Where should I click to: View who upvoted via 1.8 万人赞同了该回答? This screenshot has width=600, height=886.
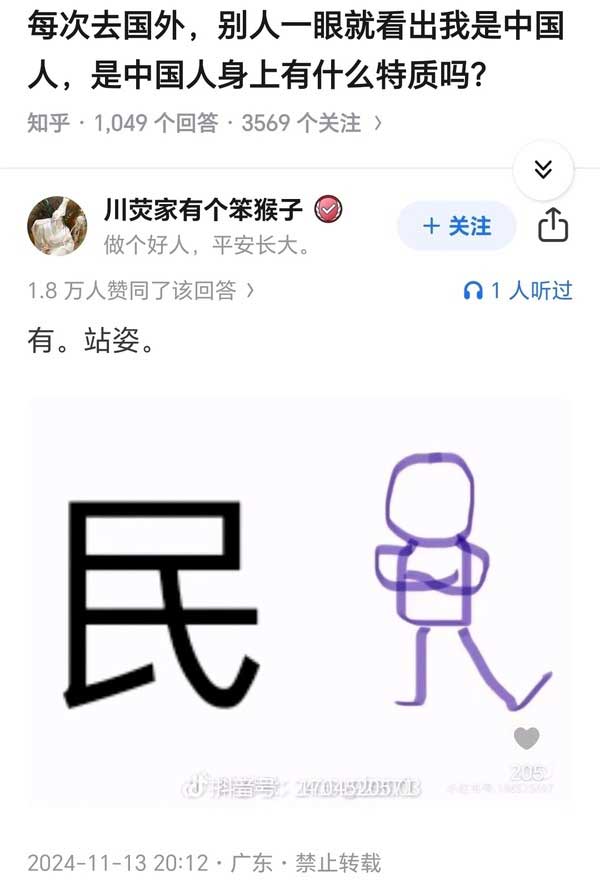click(140, 291)
